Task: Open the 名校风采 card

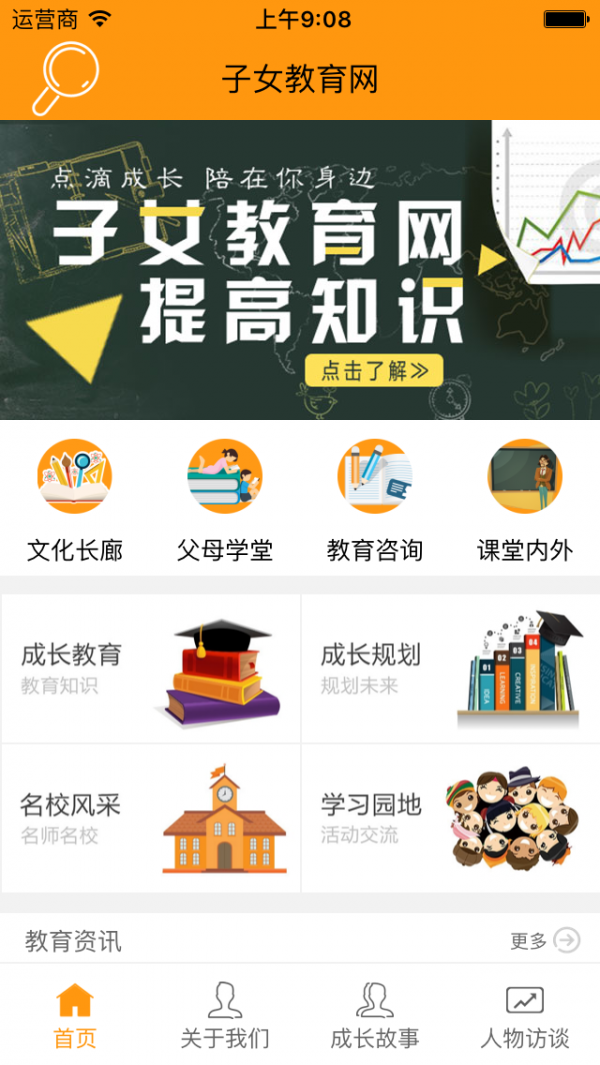Action: point(151,818)
